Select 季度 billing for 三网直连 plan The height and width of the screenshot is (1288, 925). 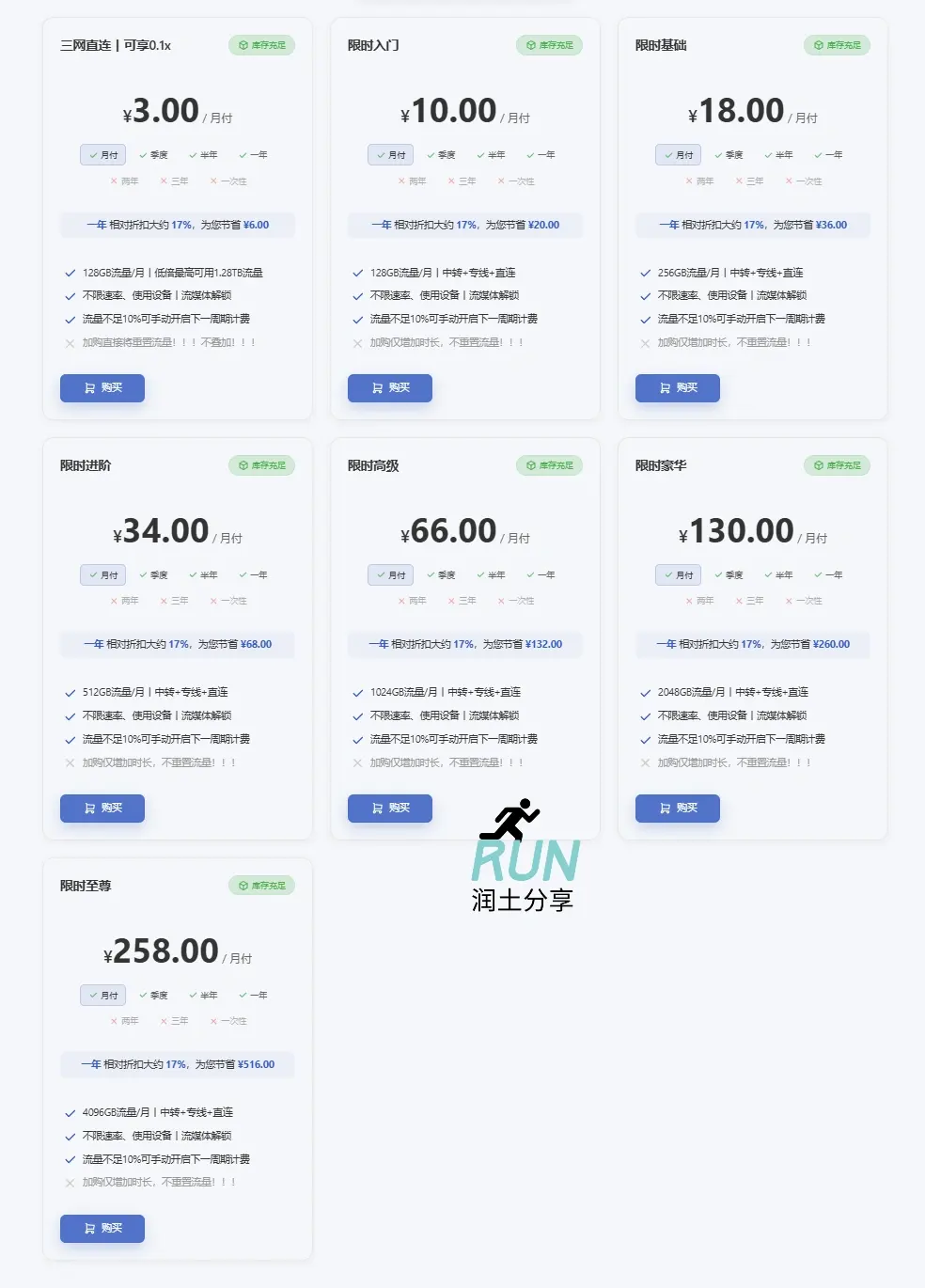tap(153, 155)
